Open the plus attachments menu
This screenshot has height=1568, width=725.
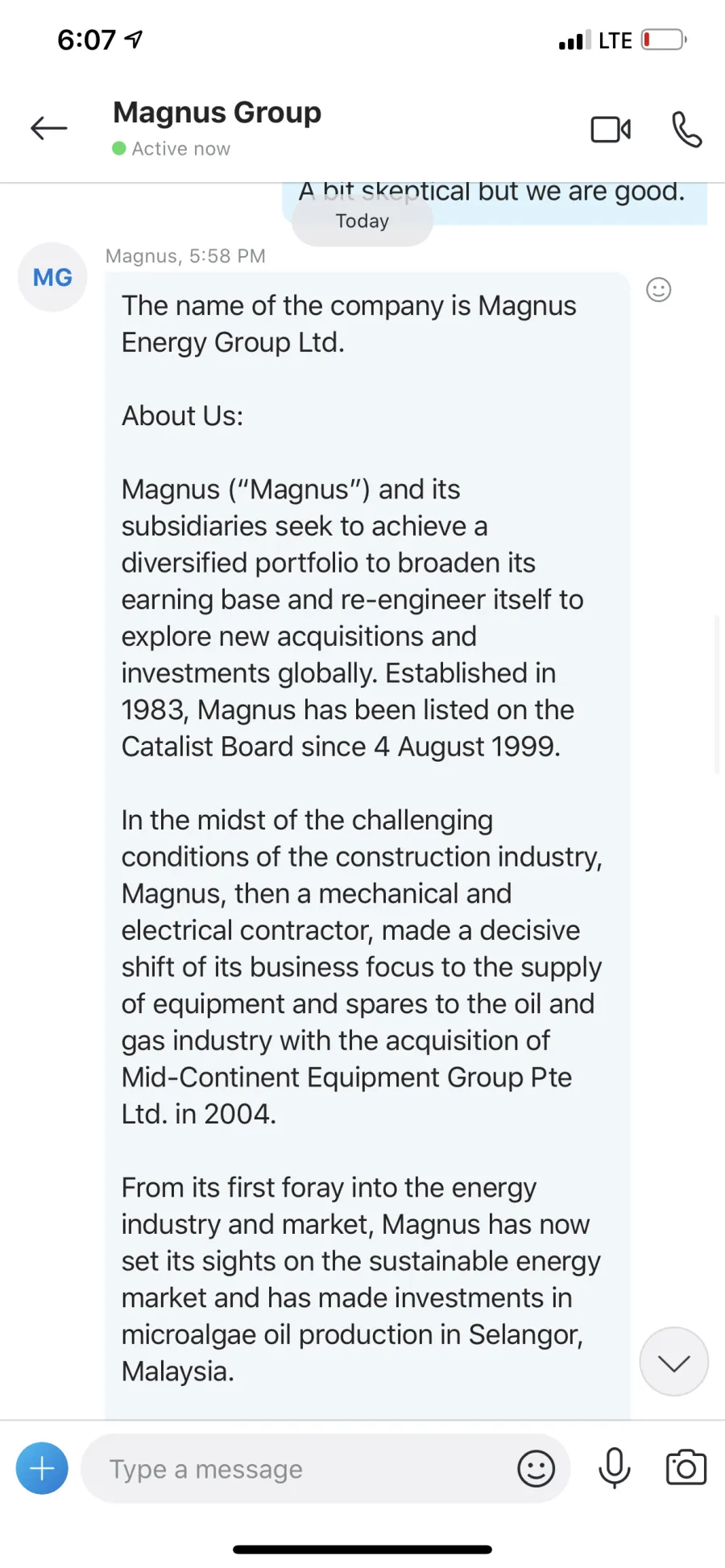click(42, 1468)
